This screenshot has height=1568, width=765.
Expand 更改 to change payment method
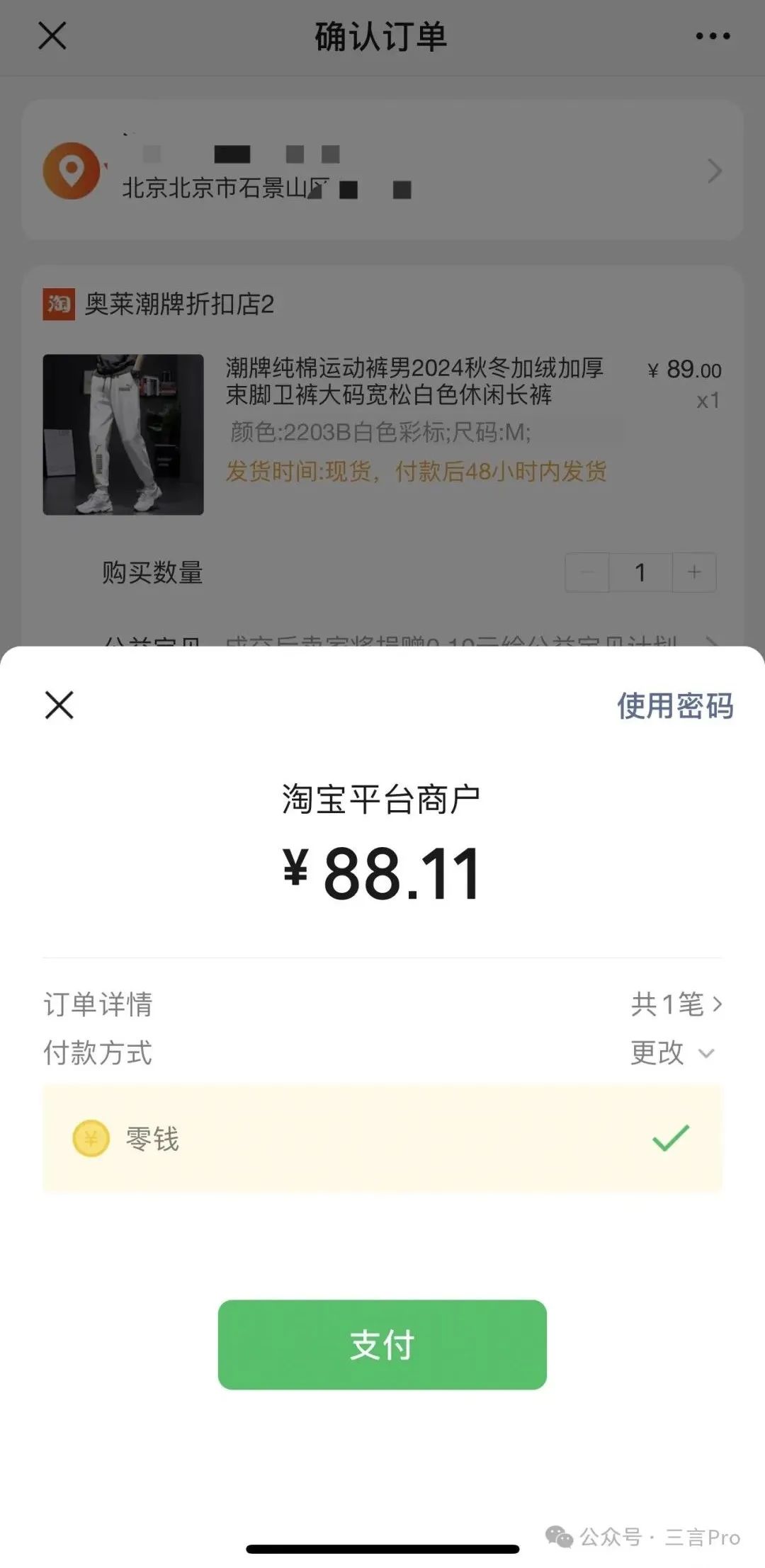(x=671, y=1053)
